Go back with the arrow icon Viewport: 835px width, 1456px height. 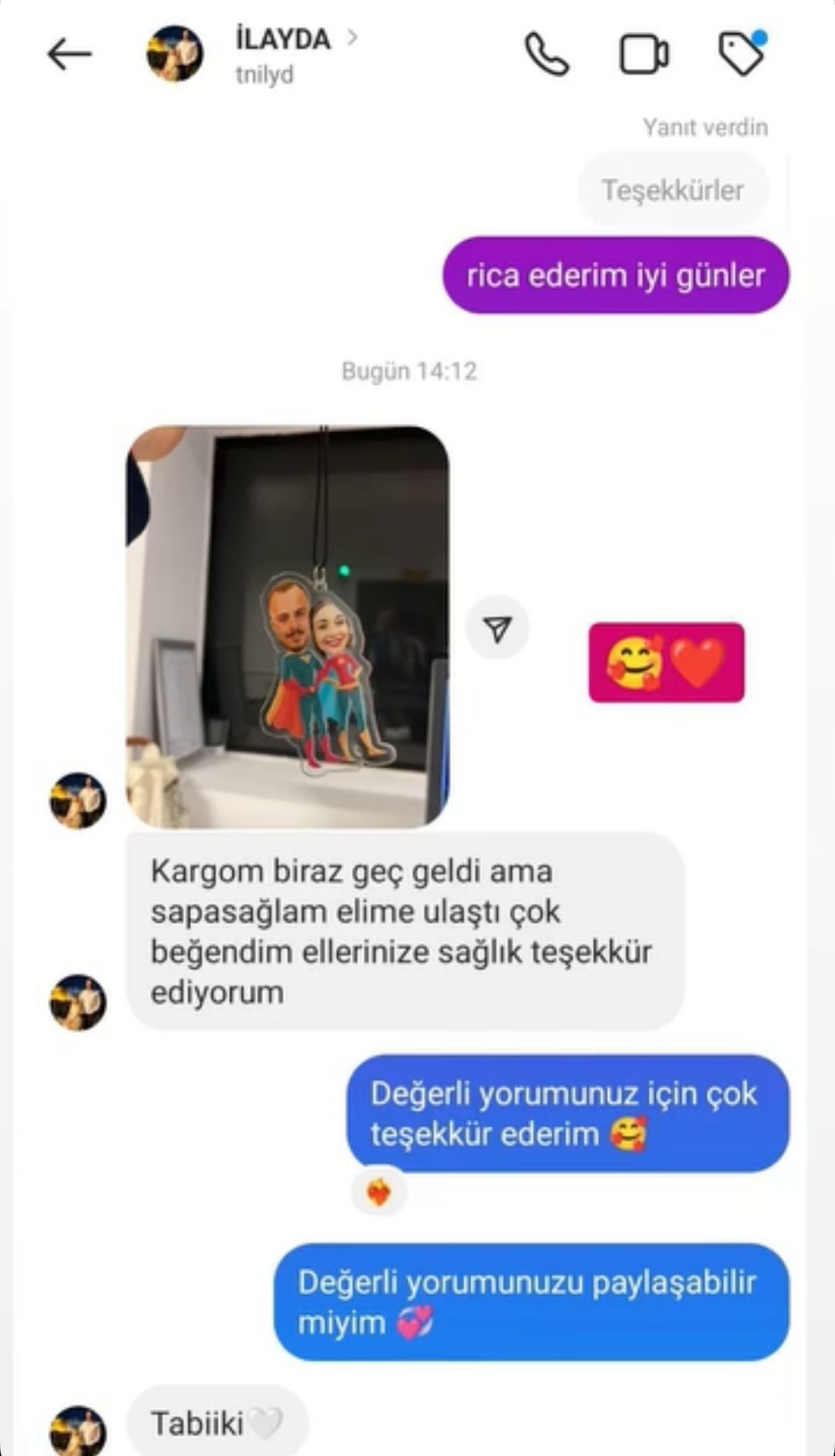pos(69,55)
